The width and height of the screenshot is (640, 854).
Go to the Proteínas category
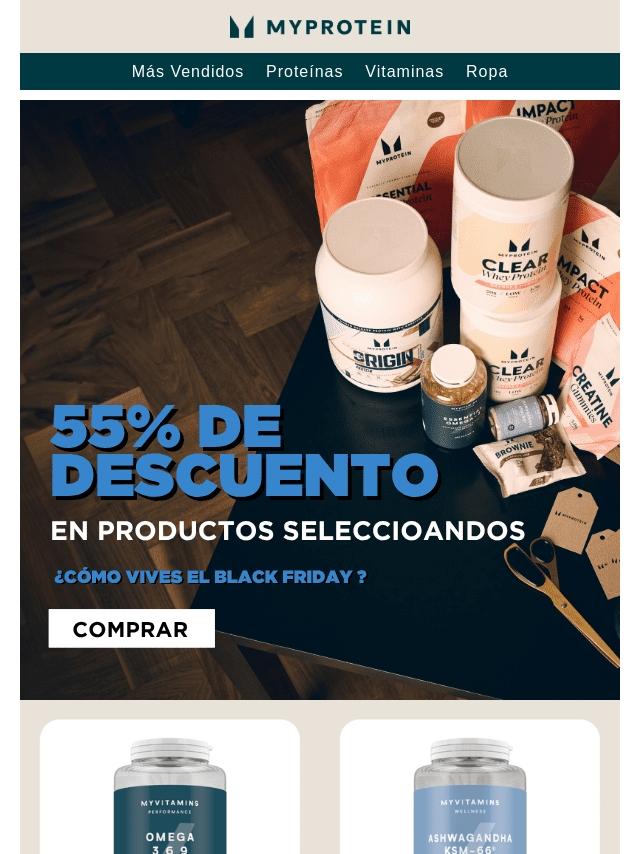click(x=304, y=72)
